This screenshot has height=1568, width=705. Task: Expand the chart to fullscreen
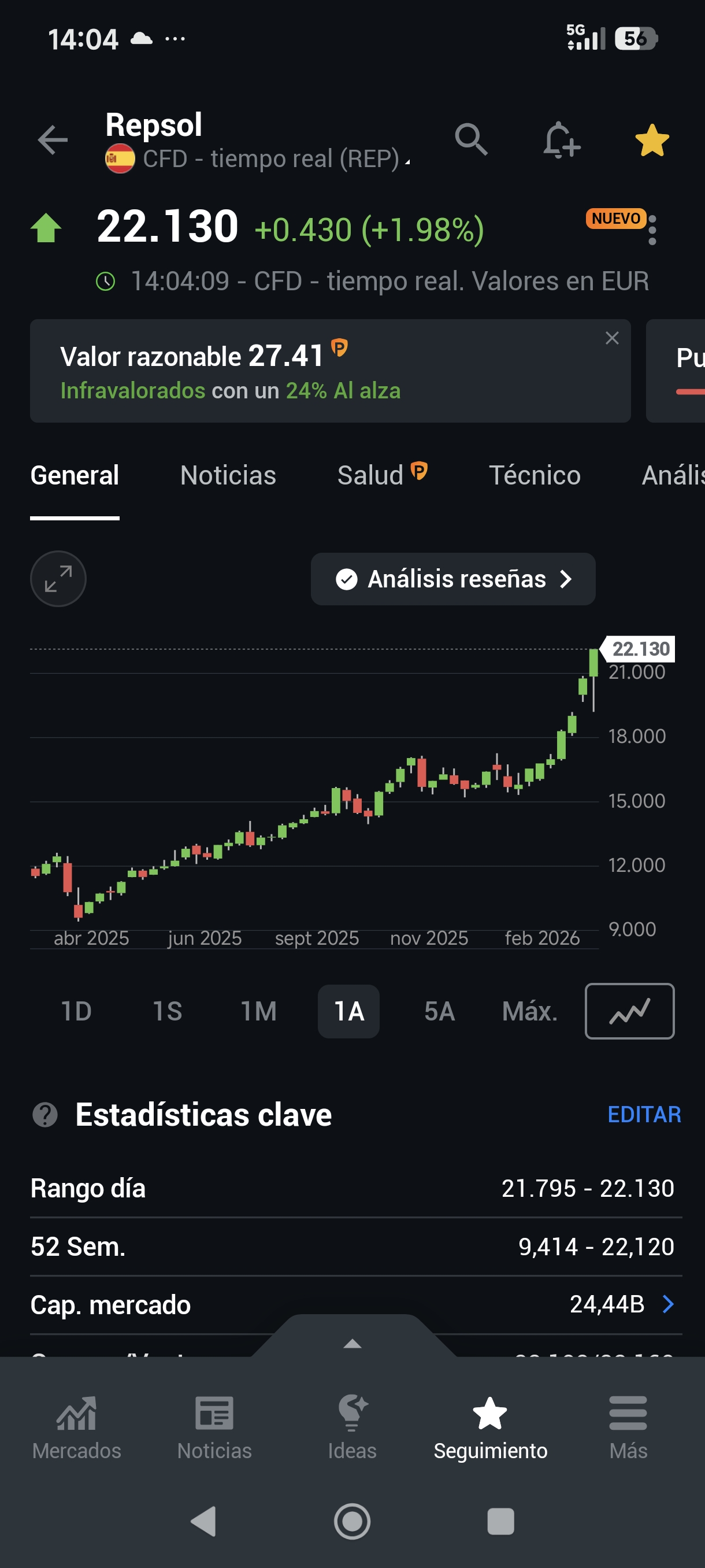tap(58, 579)
